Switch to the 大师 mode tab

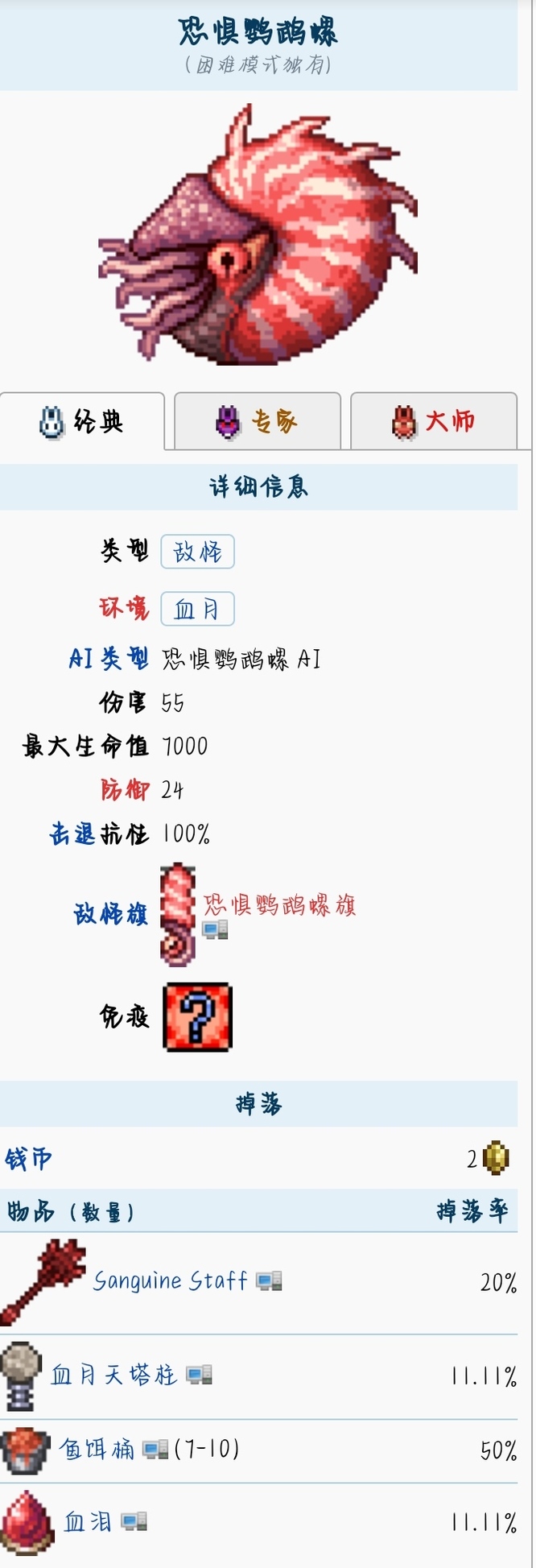tap(434, 421)
